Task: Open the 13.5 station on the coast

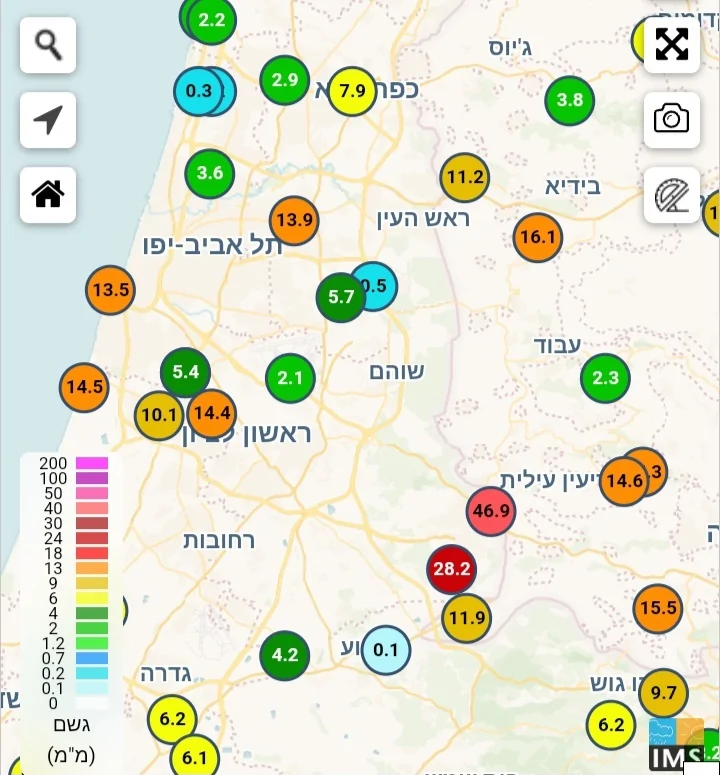Action: (110, 291)
